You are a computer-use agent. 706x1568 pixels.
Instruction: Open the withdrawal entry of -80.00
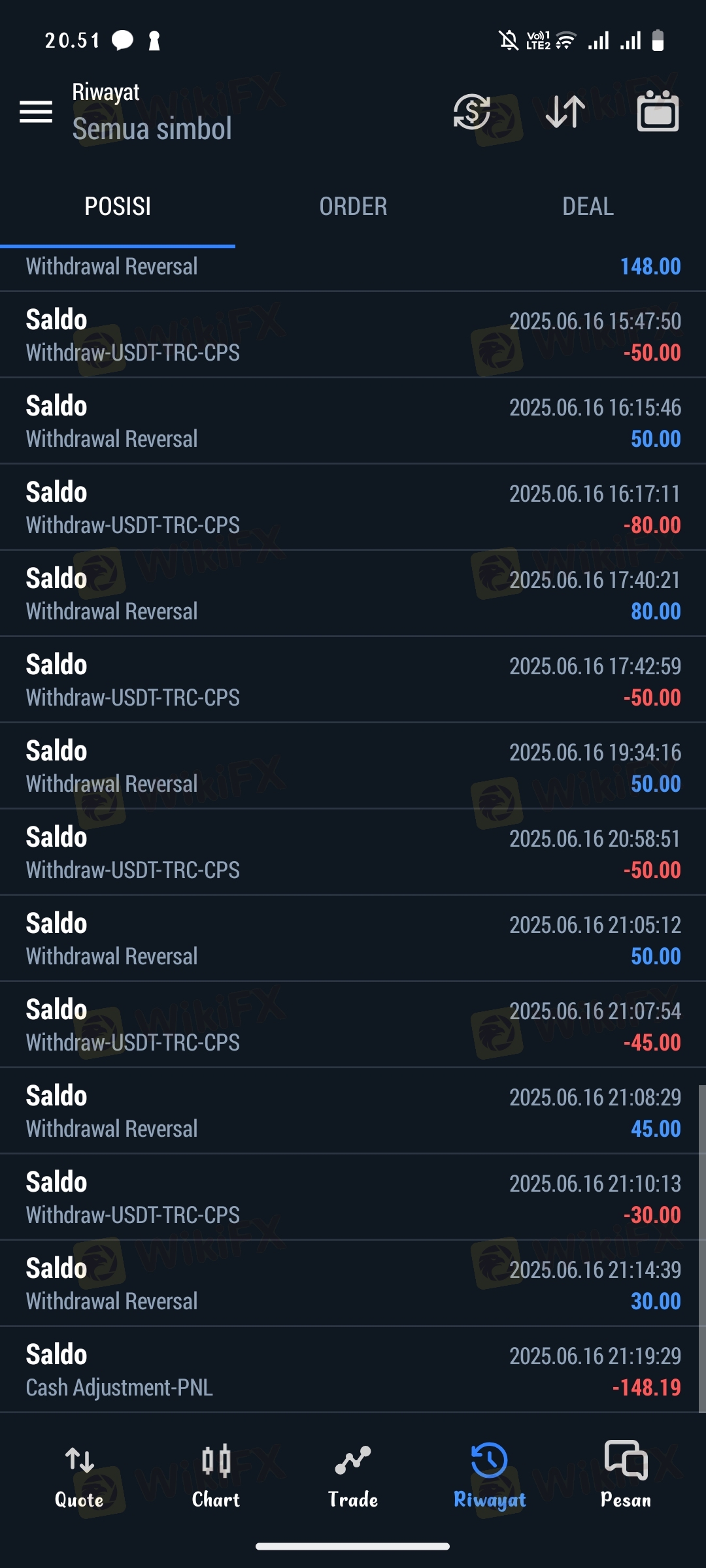[x=353, y=507]
